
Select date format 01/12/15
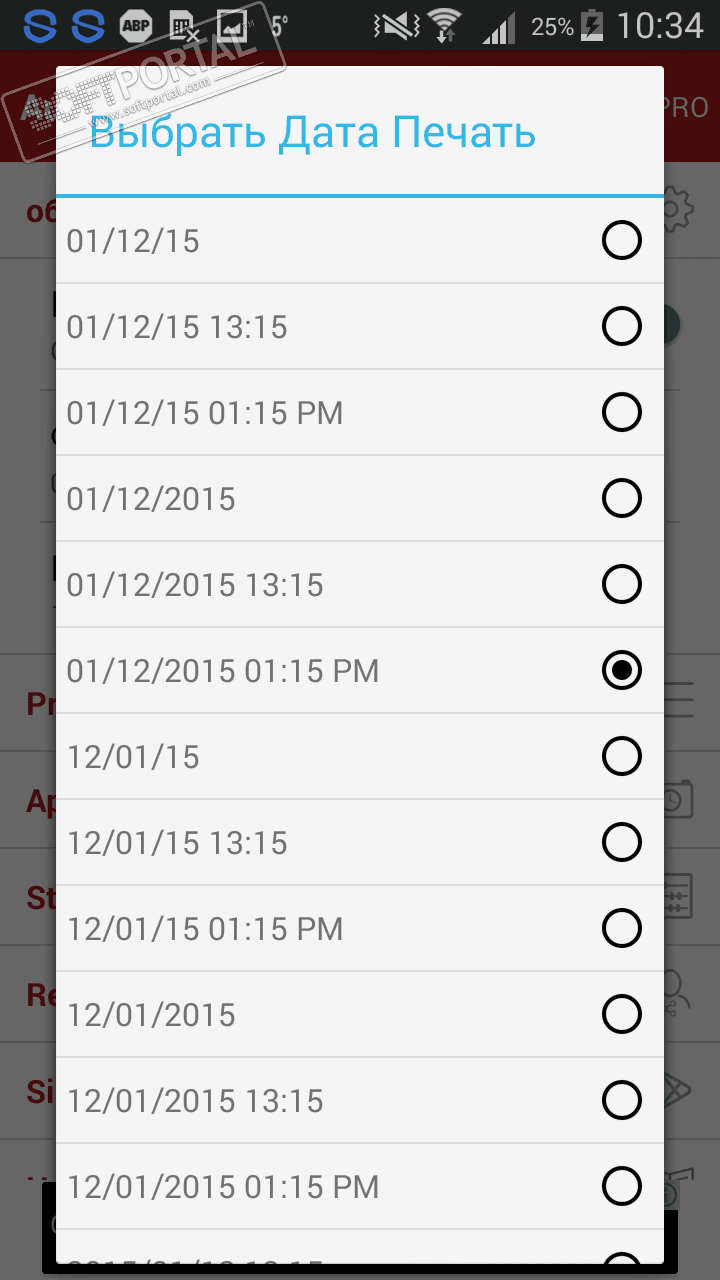point(360,241)
